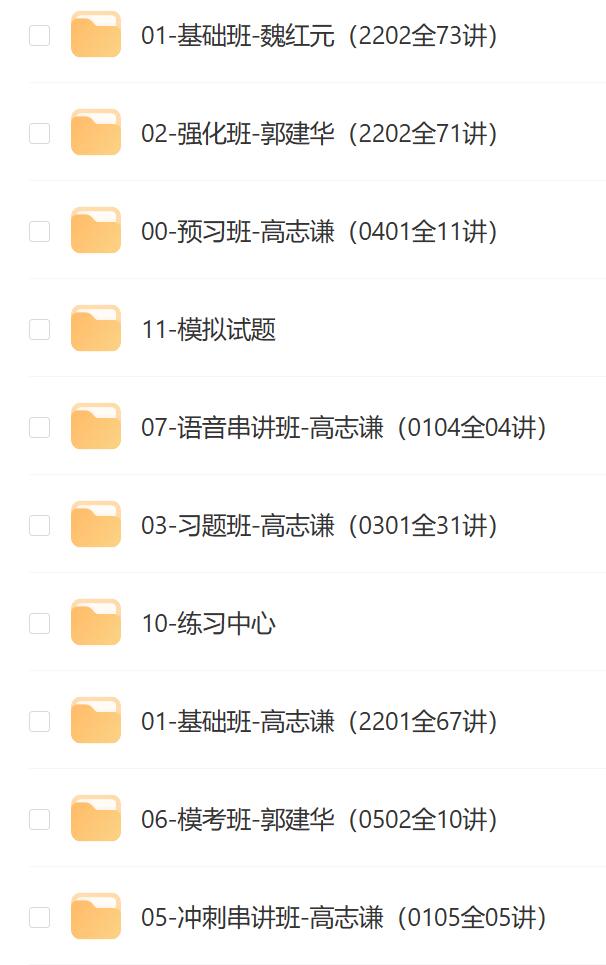606x965 pixels.
Task: Open the 10-练习中心 folder
Action: [x=208, y=624]
